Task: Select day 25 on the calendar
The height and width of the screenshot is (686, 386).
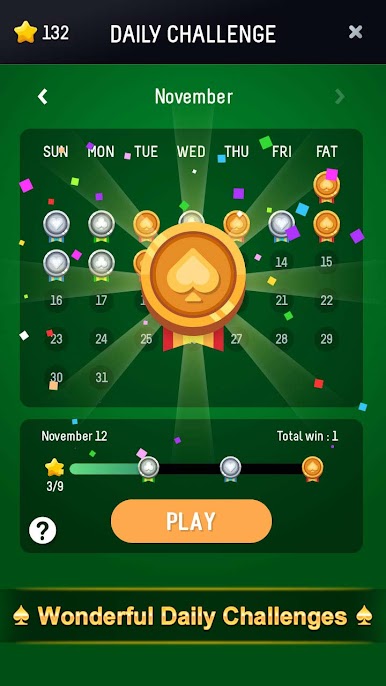Action: click(x=146, y=339)
